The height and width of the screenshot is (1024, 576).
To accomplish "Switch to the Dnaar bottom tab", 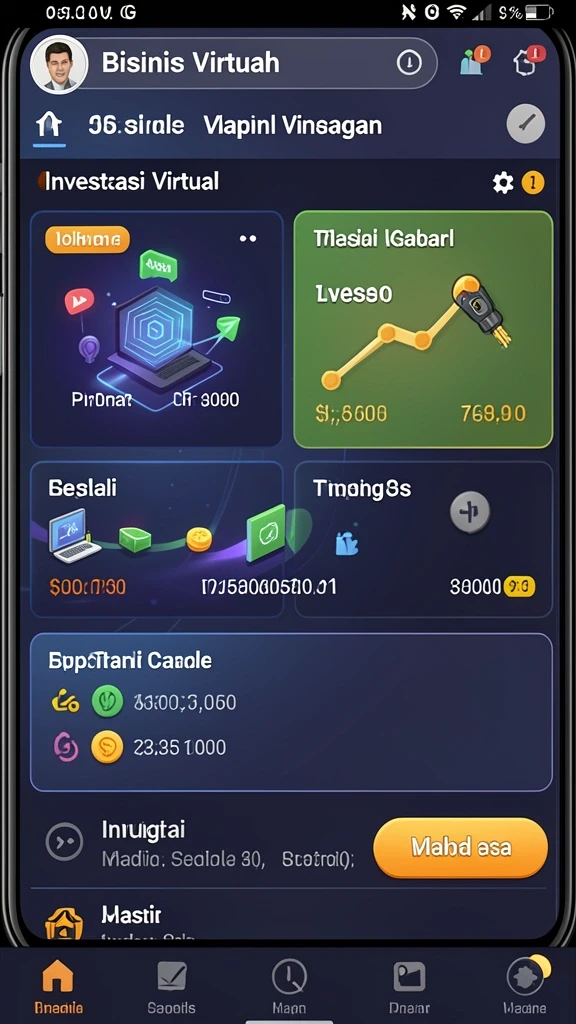I will (x=409, y=985).
